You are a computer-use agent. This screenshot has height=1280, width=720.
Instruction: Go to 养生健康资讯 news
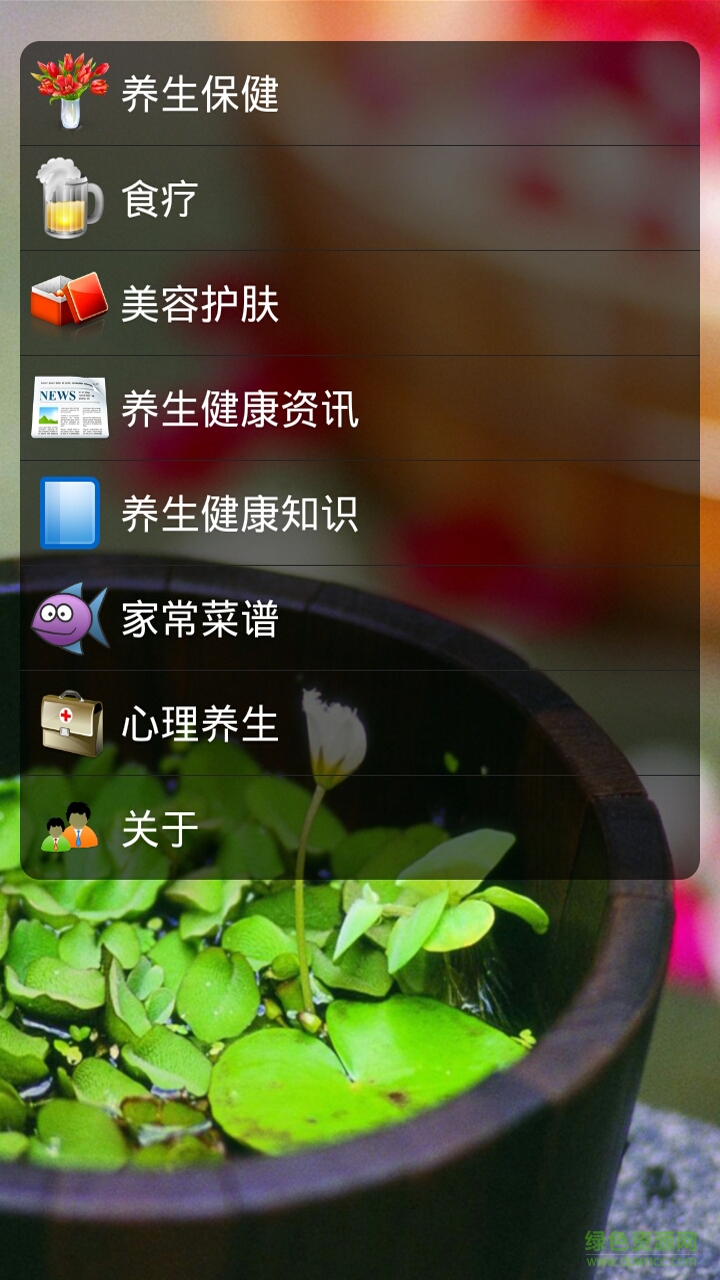pos(240,409)
